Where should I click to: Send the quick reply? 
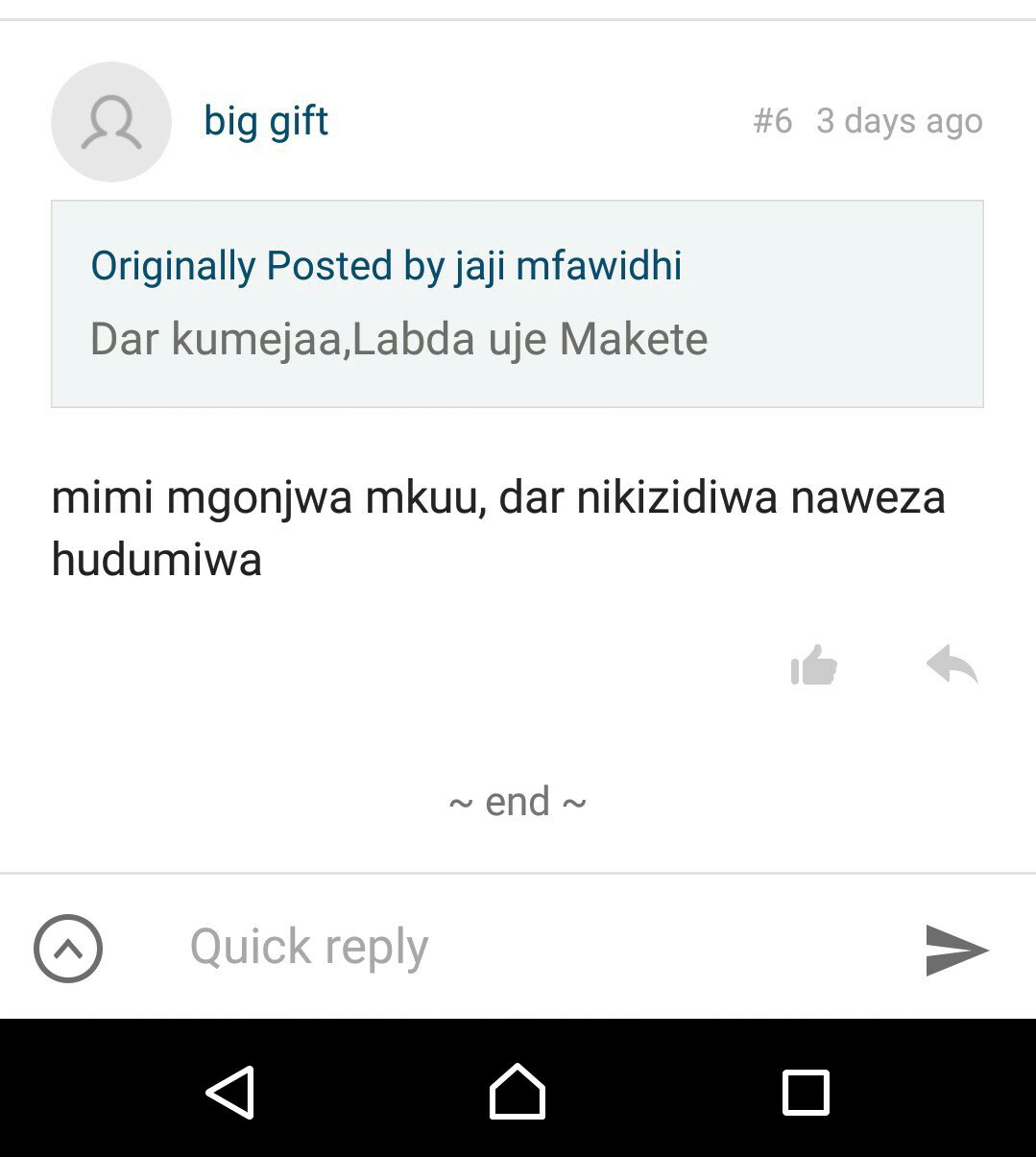[x=956, y=950]
